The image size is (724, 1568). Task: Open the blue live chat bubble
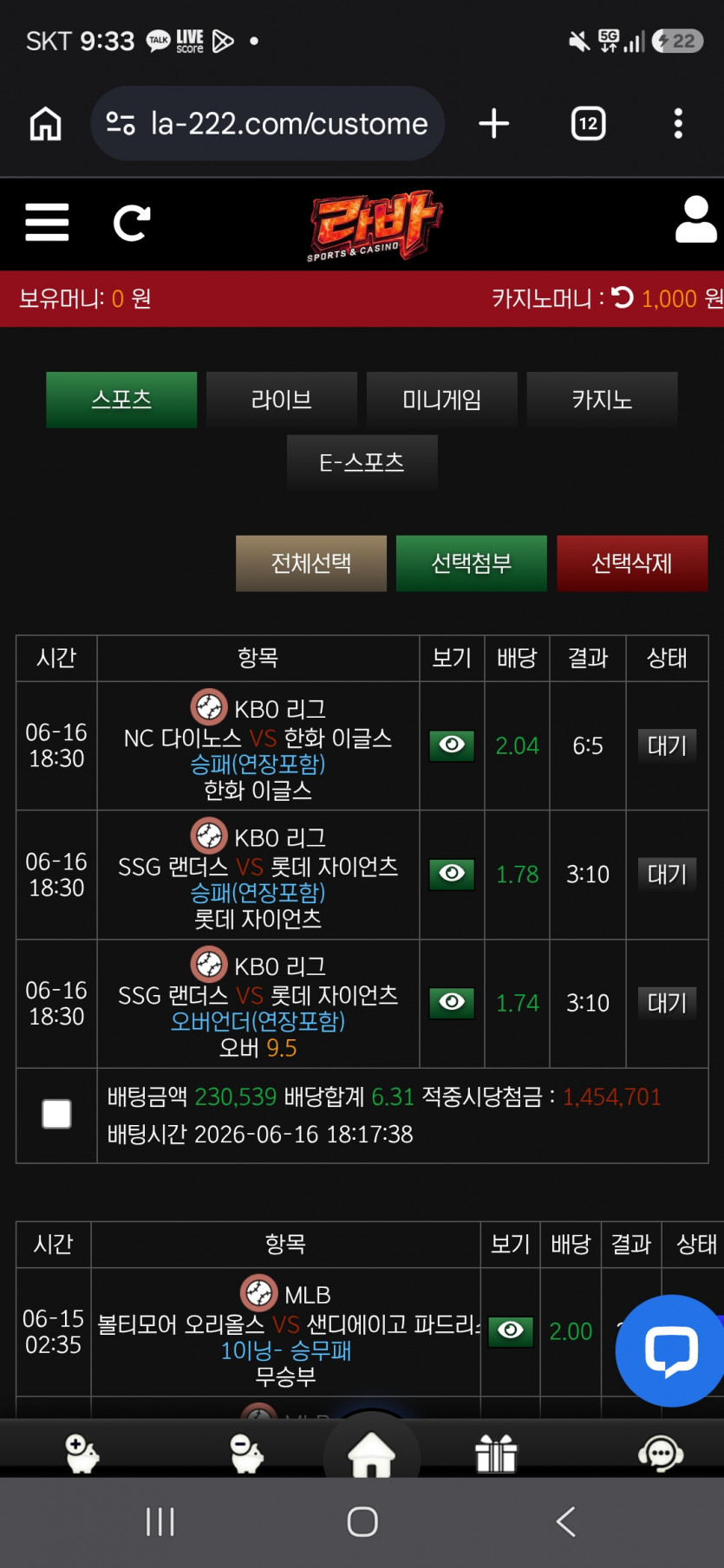tap(670, 1350)
